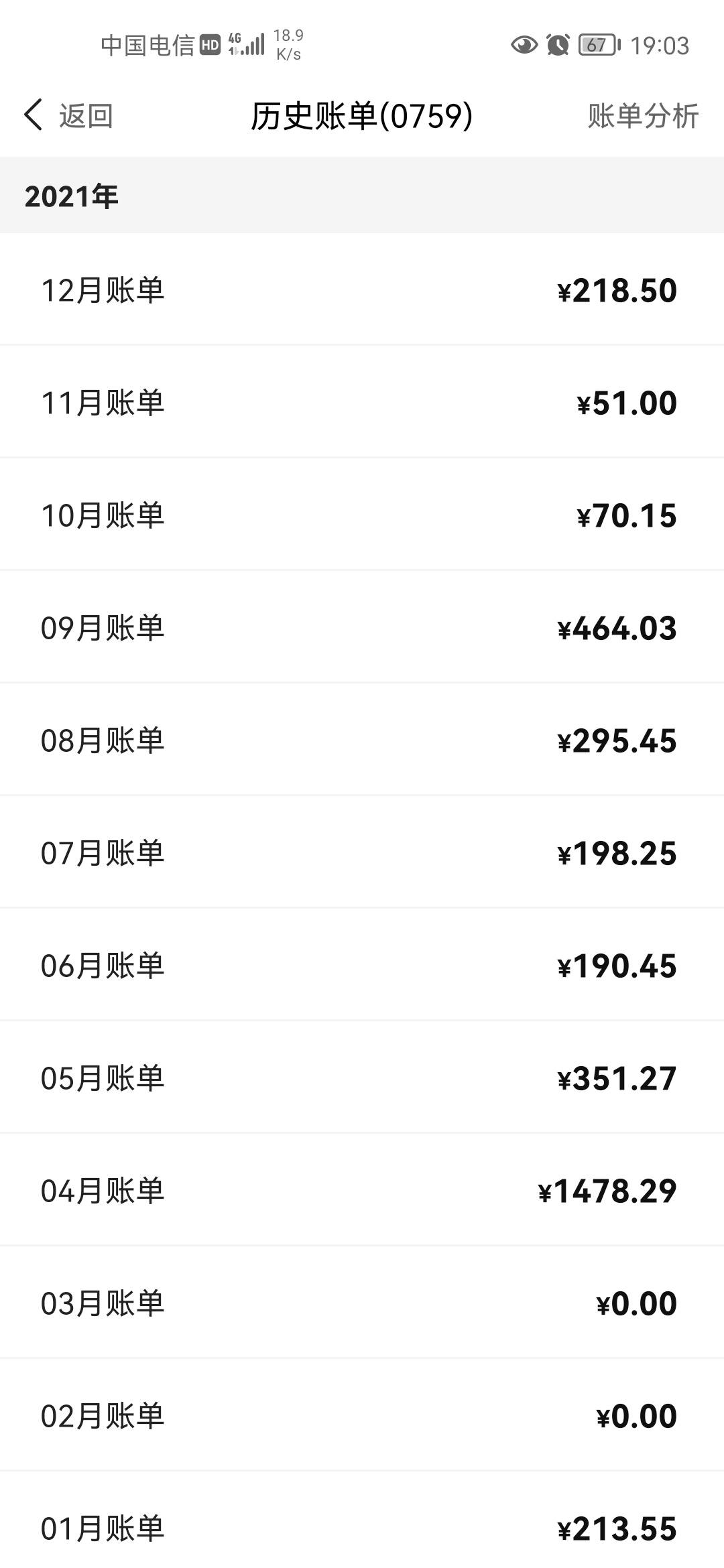Open the 04月账单 of ¥1478.29
This screenshot has height=1568, width=724.
[x=362, y=1190]
